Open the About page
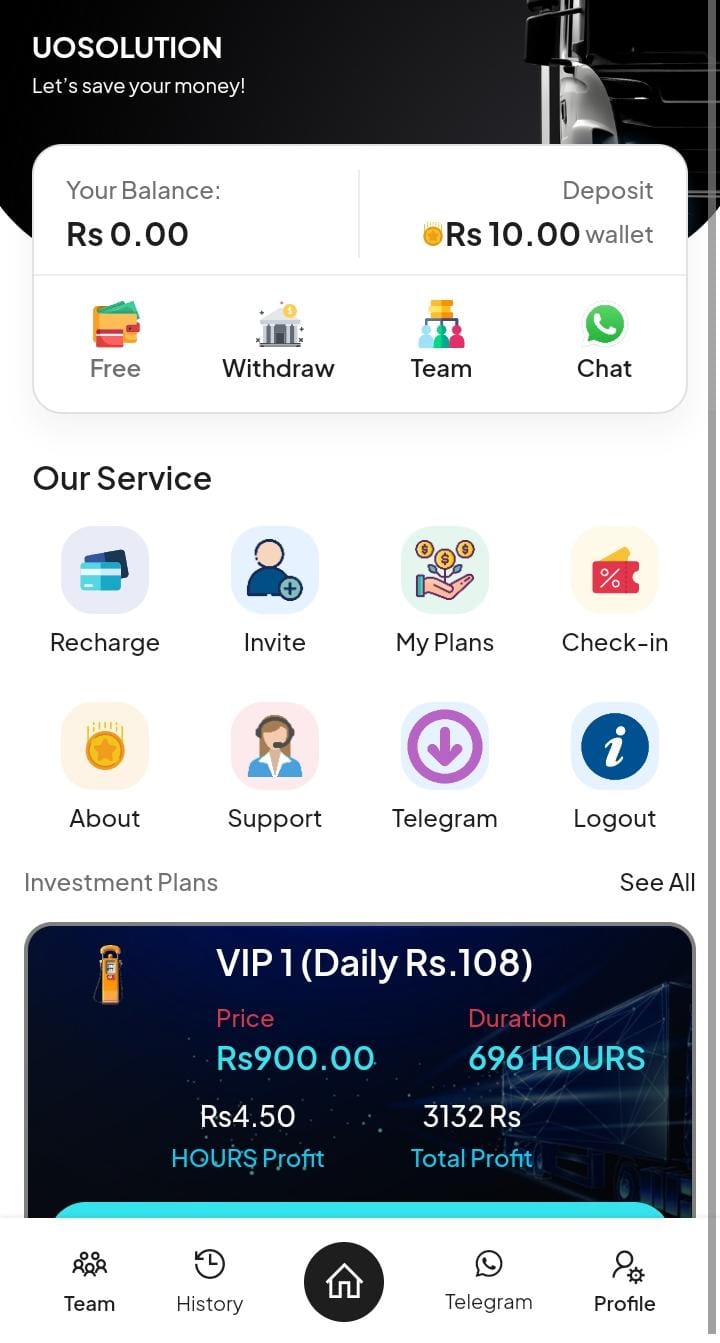Viewport: 720px width, 1343px height. pos(105,766)
